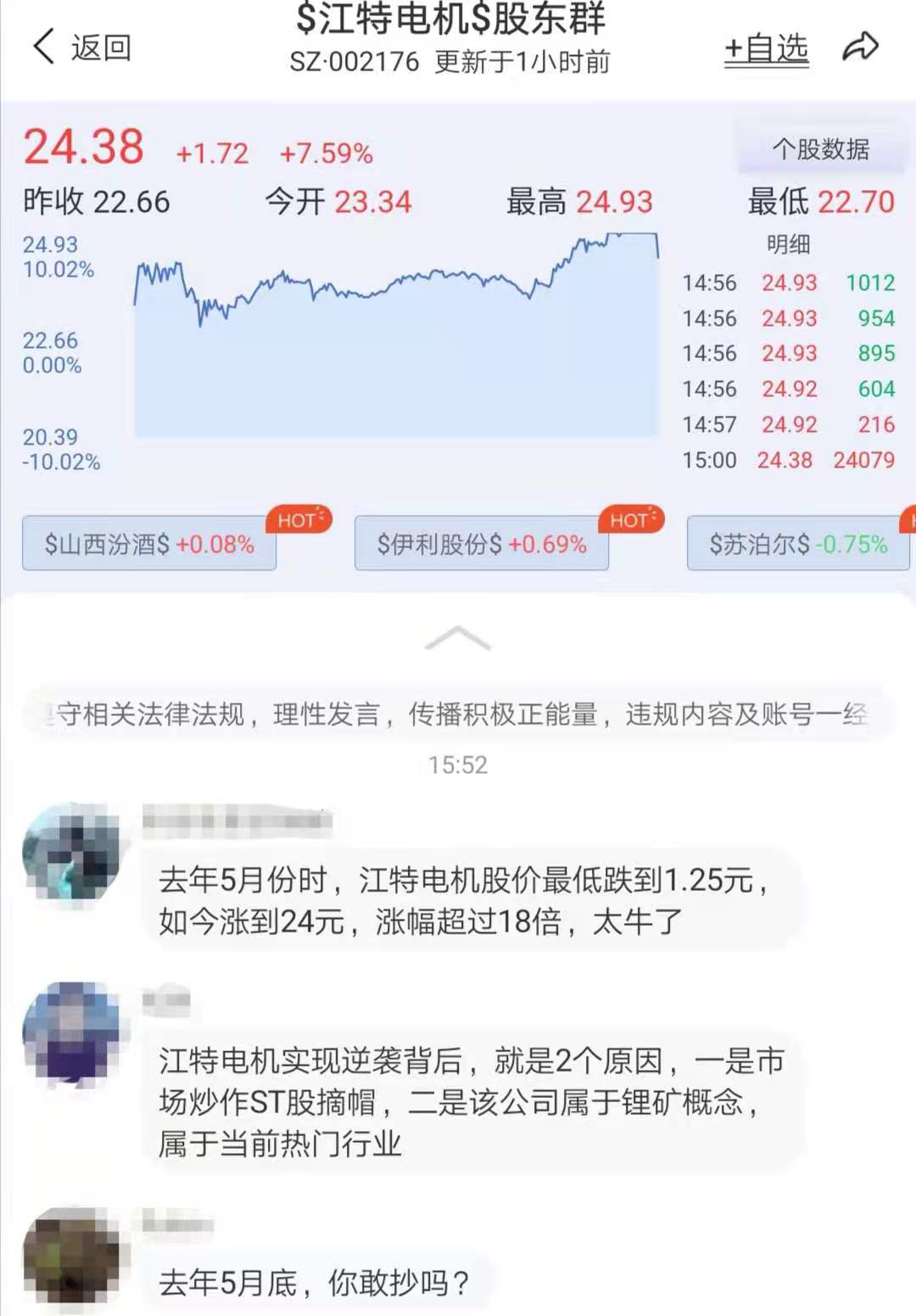The image size is (916, 1316).
Task: Add 江特电机 to watchlist via +自选
Action: tap(766, 49)
